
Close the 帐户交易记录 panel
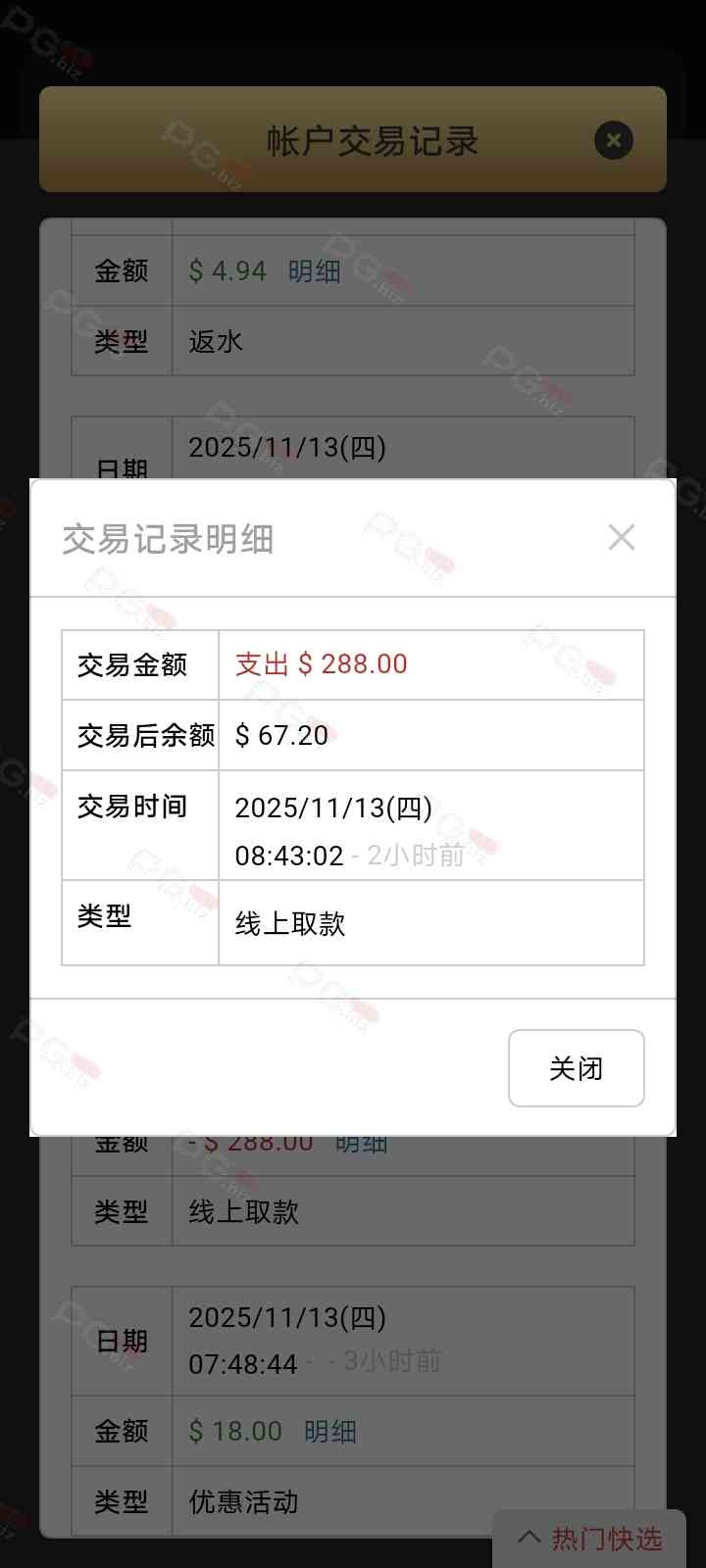pyautogui.click(x=614, y=140)
